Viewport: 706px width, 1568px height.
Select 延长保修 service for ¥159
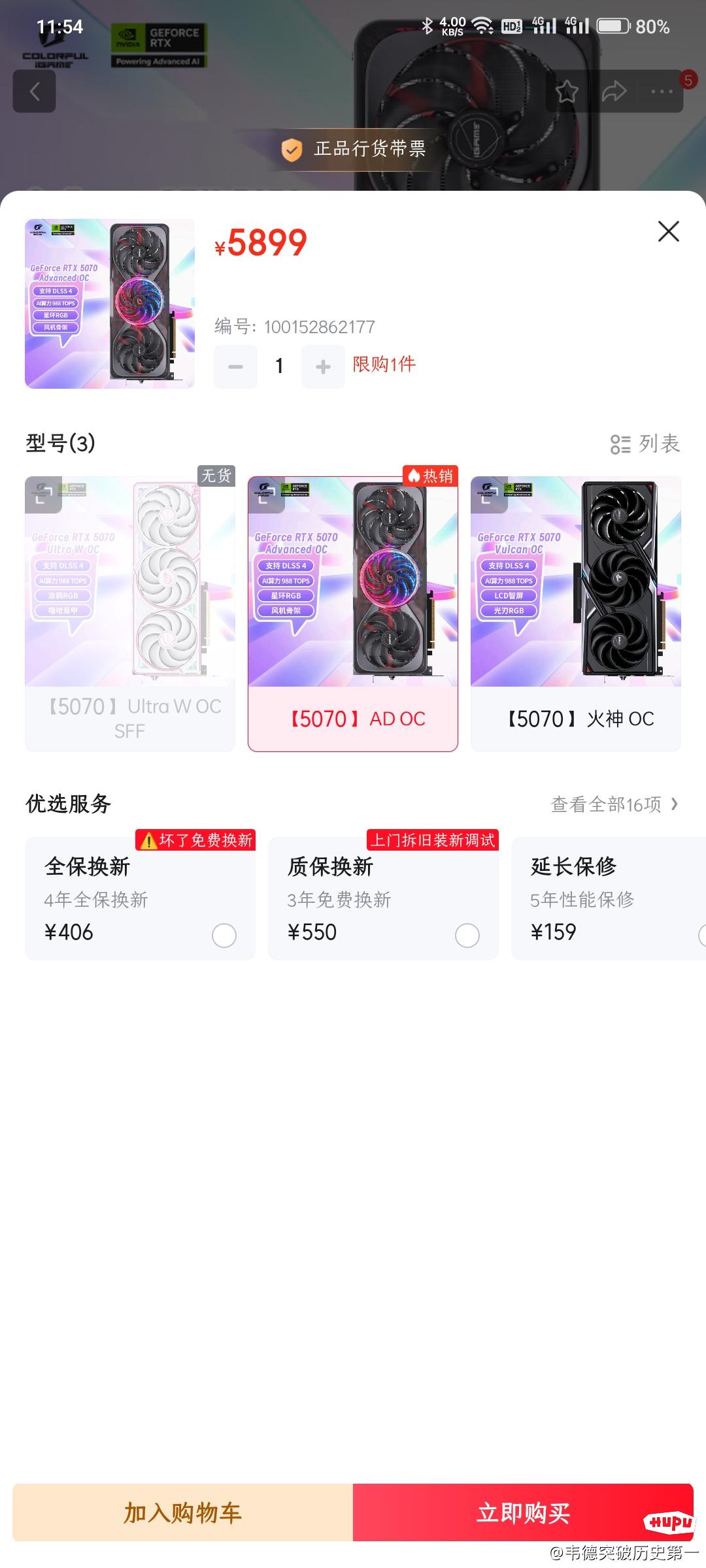[608, 898]
